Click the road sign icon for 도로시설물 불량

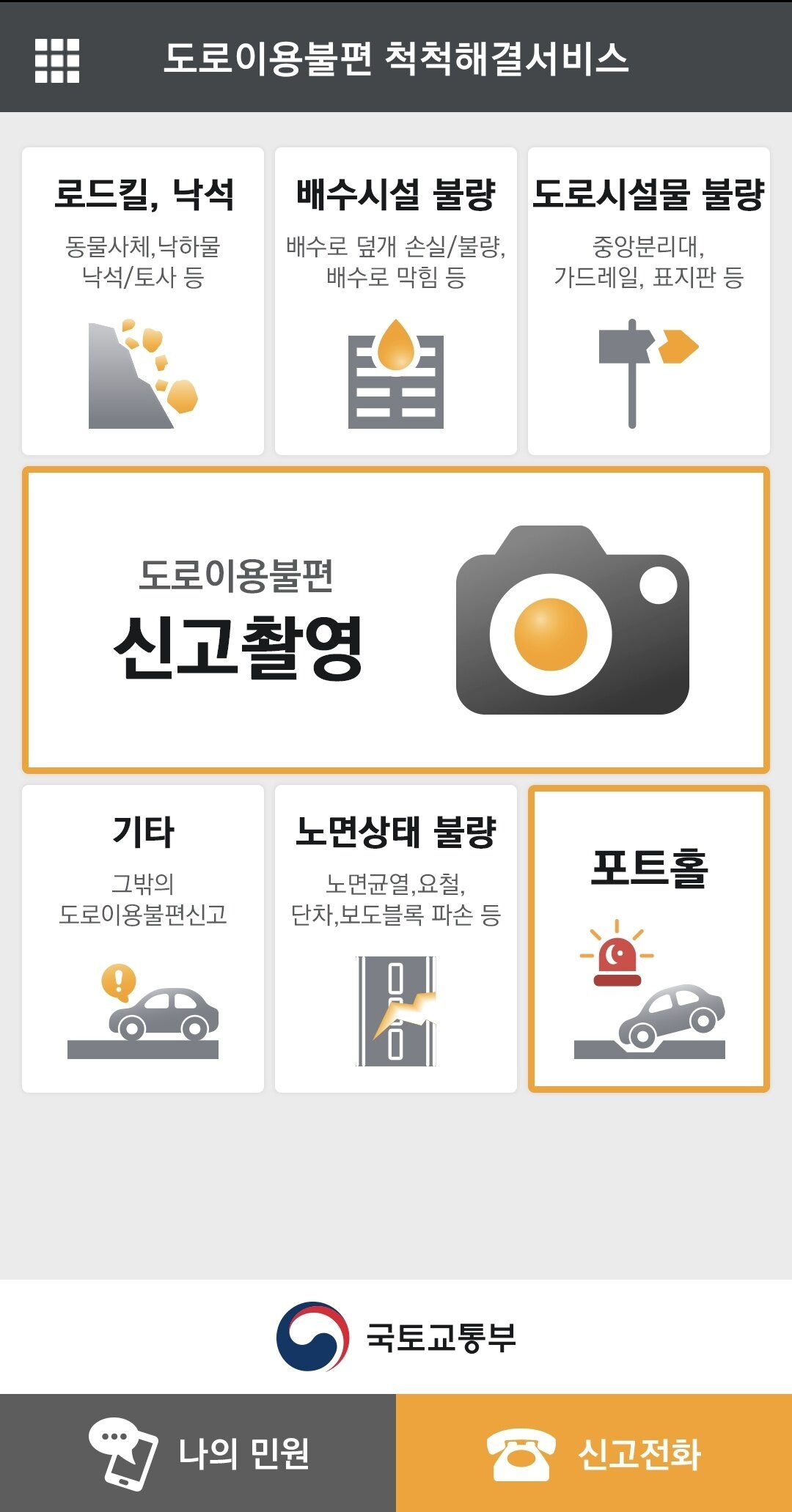pos(645,370)
